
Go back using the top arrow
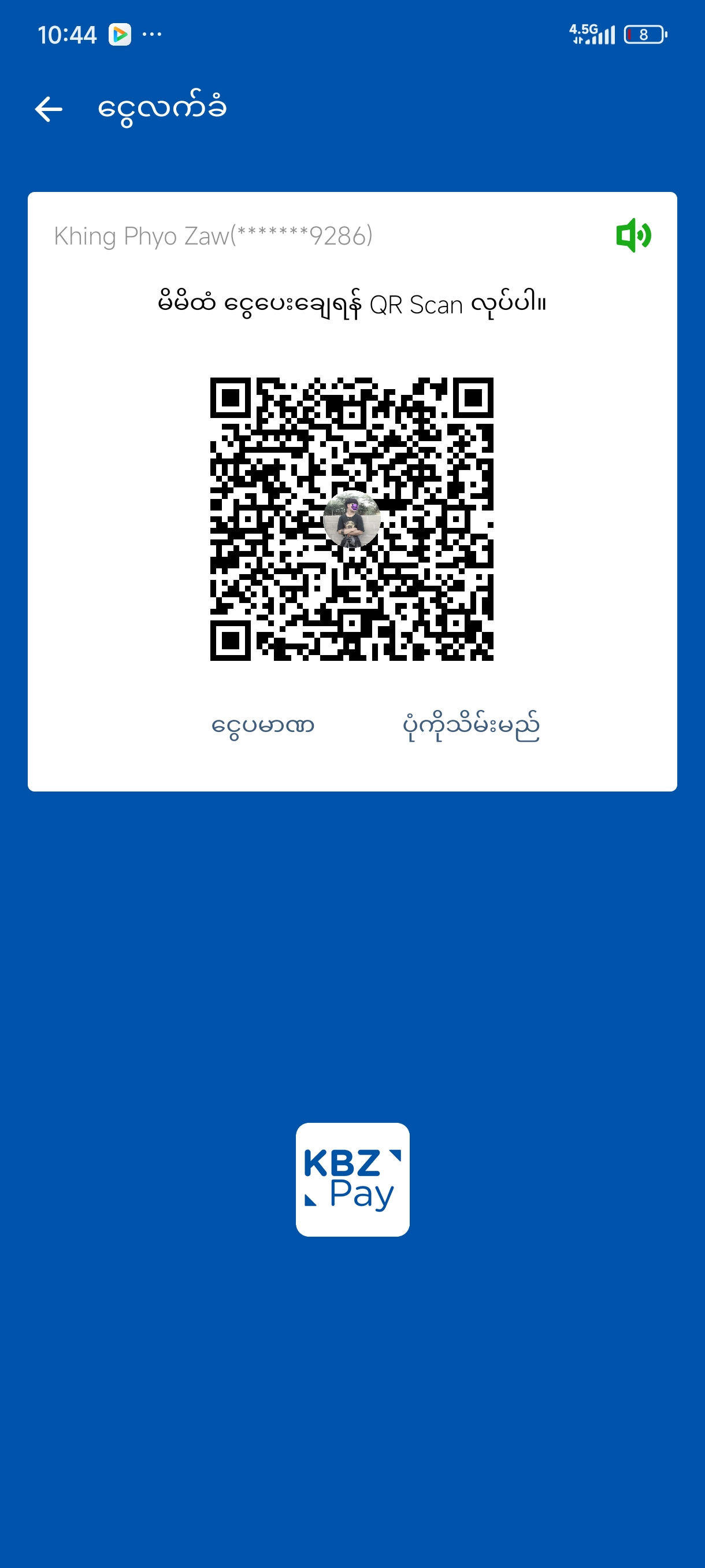pos(49,110)
